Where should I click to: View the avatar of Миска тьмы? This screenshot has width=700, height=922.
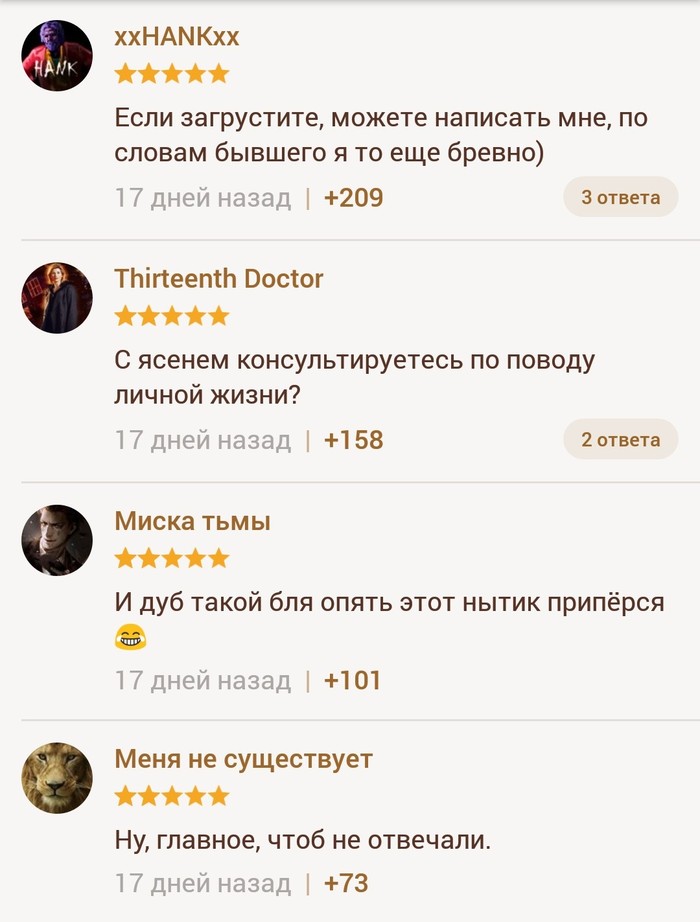57,540
